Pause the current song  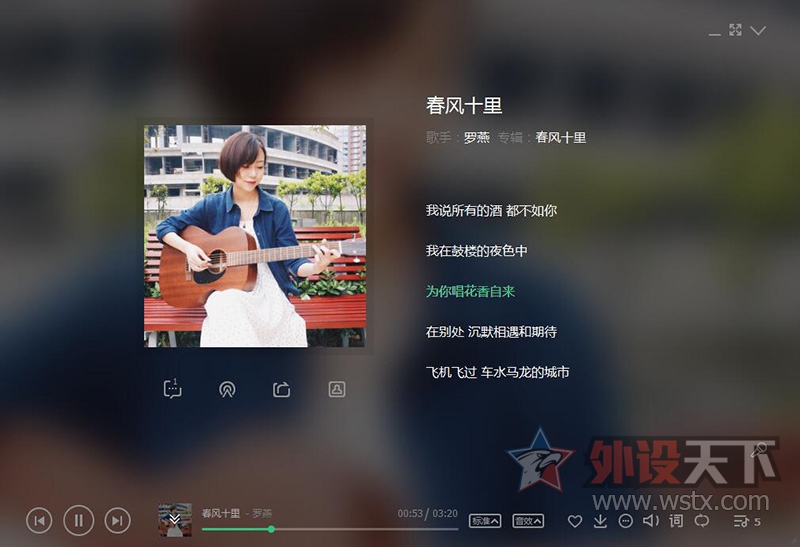click(x=79, y=519)
